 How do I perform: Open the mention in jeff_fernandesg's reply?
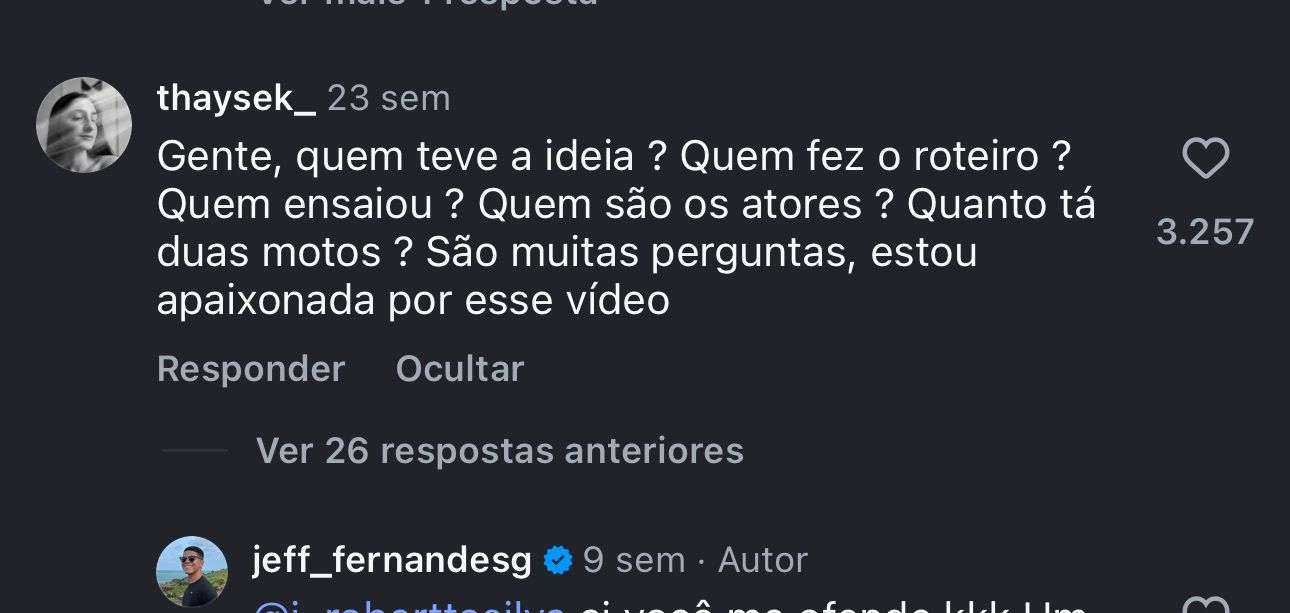(410, 607)
